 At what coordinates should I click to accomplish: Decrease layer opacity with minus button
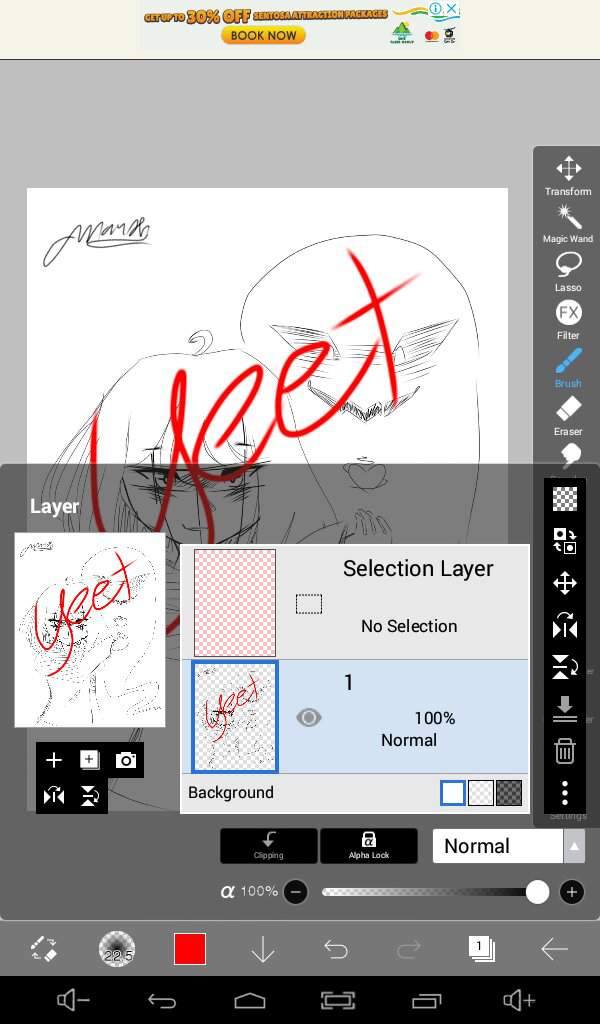coord(295,892)
